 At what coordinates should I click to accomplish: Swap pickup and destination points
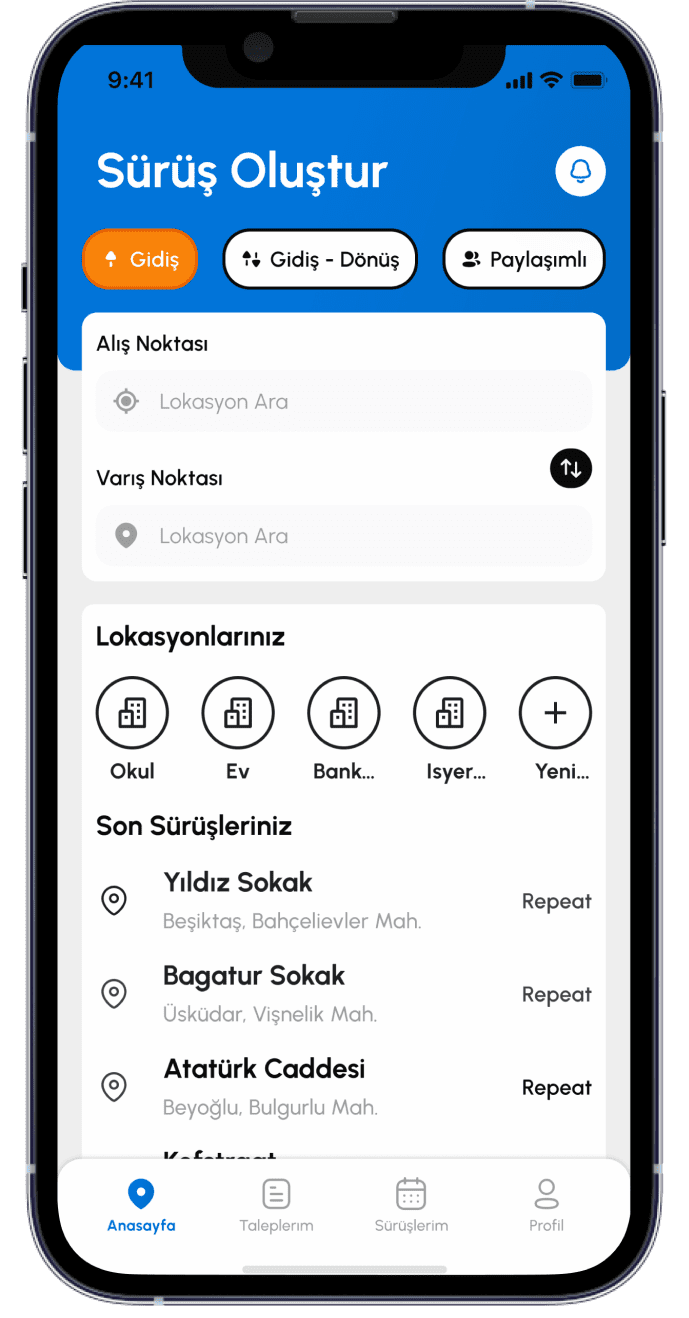point(570,468)
